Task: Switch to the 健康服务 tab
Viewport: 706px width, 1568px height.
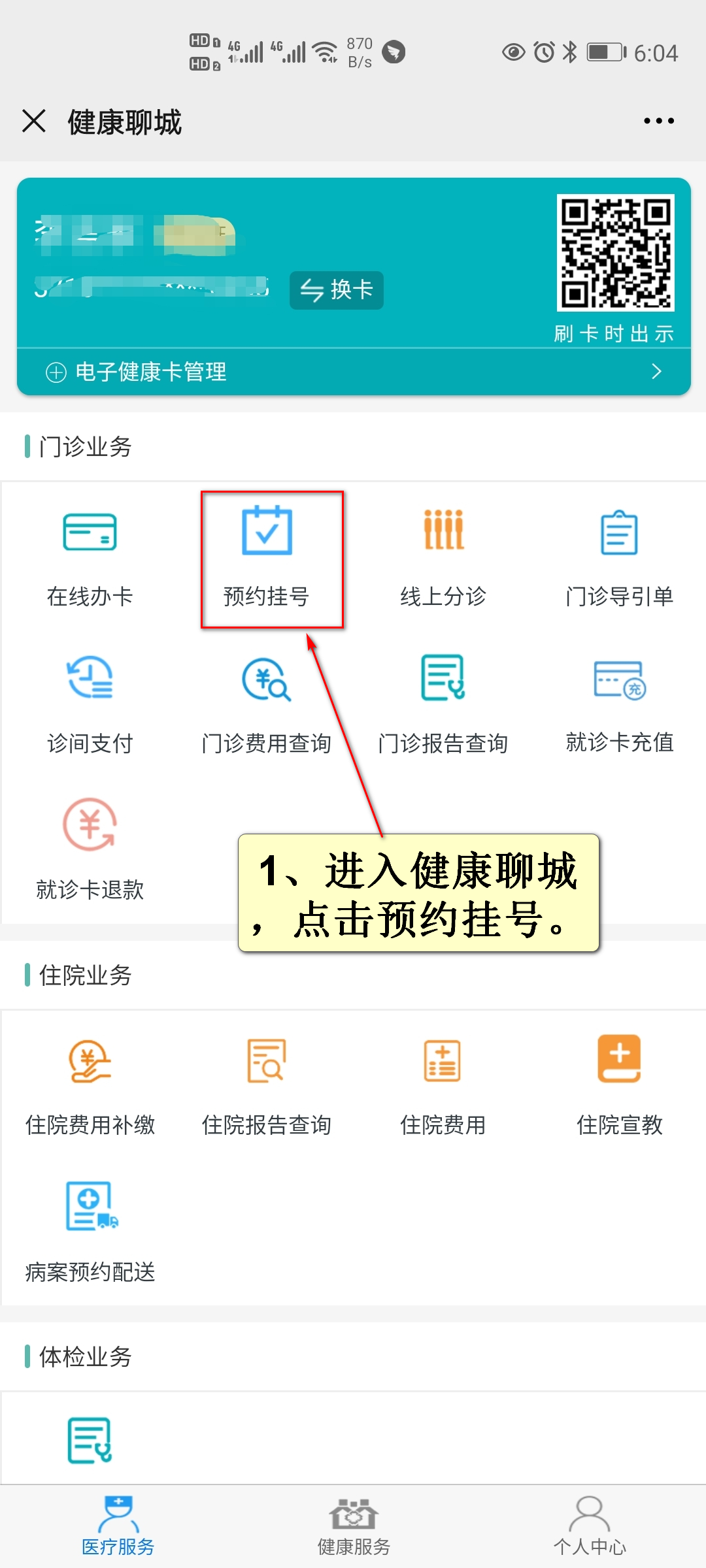Action: (354, 1526)
